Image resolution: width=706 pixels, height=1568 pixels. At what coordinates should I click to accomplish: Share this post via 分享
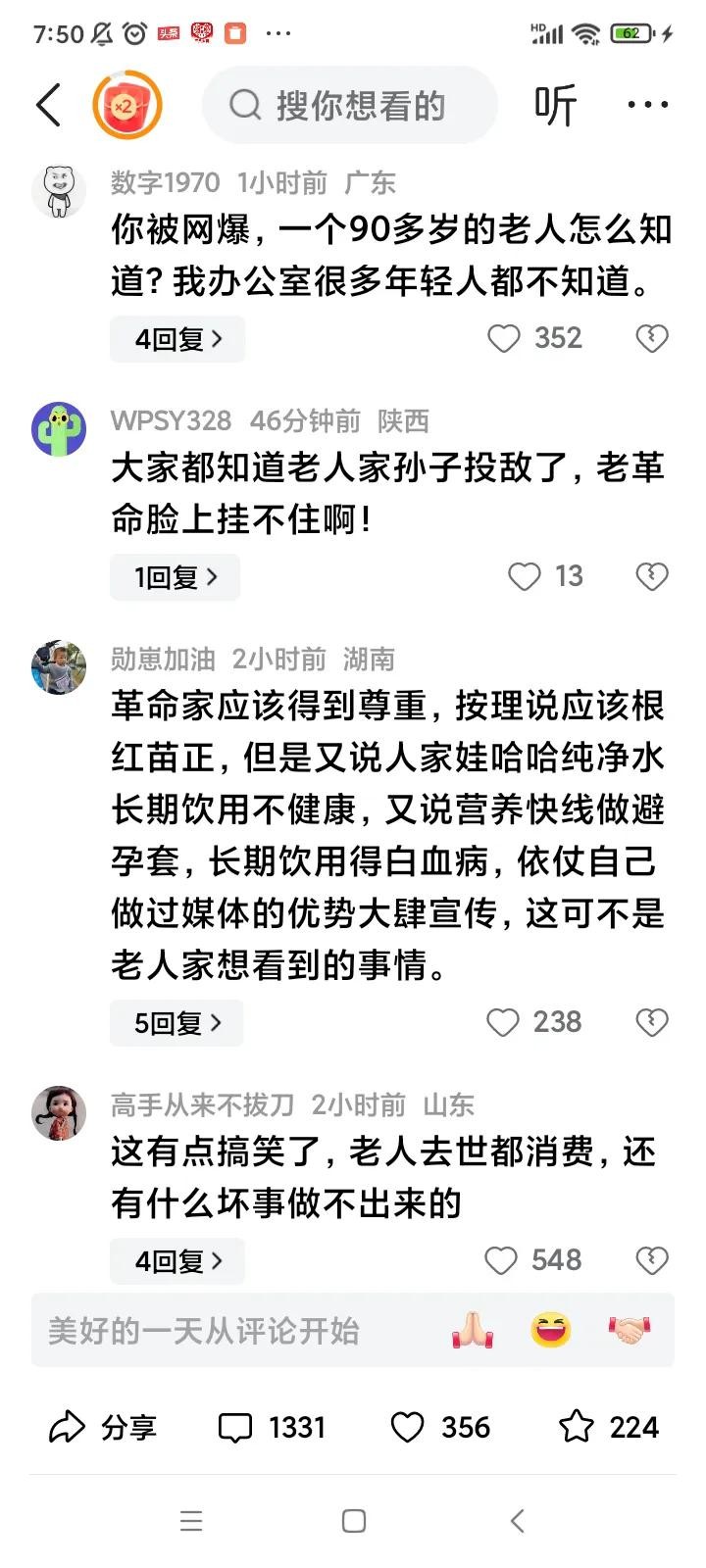tap(103, 1428)
